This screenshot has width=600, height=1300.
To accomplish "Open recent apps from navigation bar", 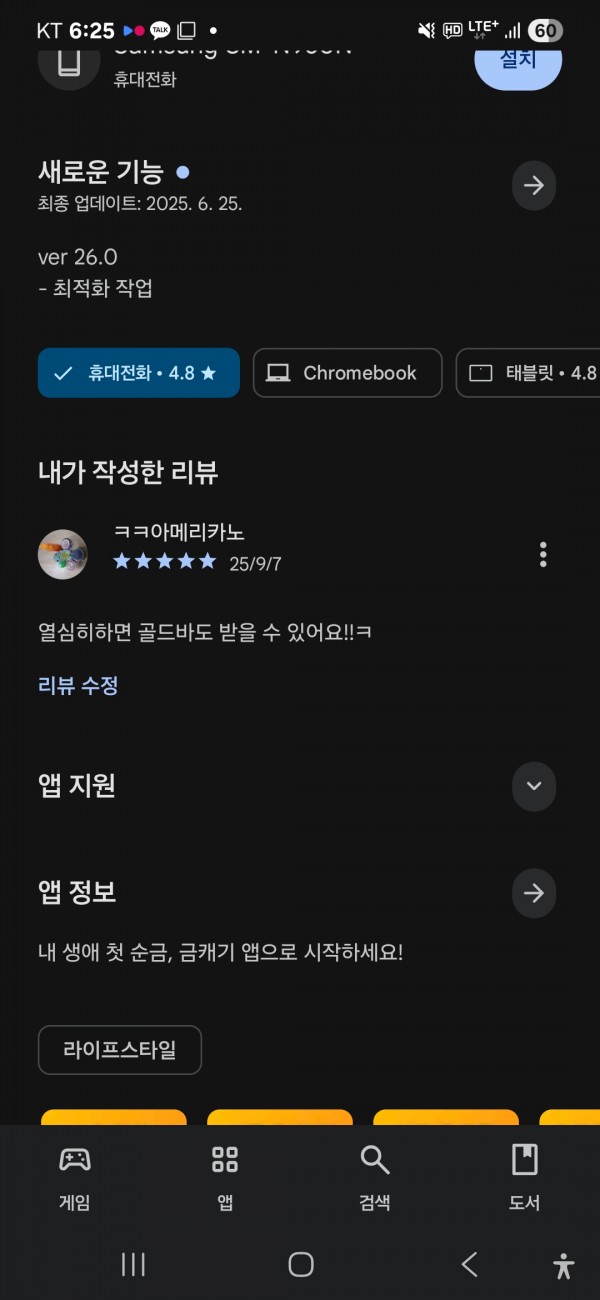I will [133, 1265].
